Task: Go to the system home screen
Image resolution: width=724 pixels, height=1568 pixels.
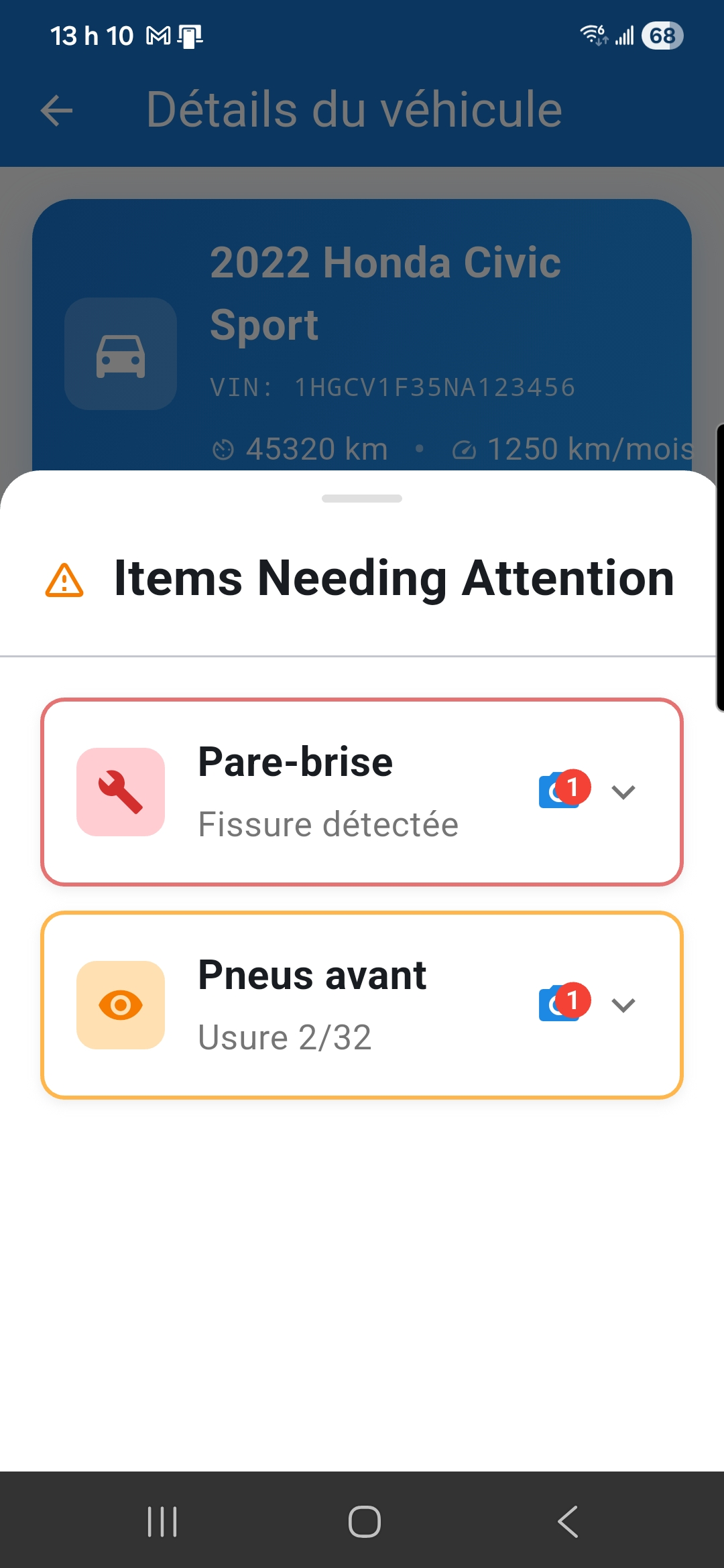Action: [x=365, y=1521]
